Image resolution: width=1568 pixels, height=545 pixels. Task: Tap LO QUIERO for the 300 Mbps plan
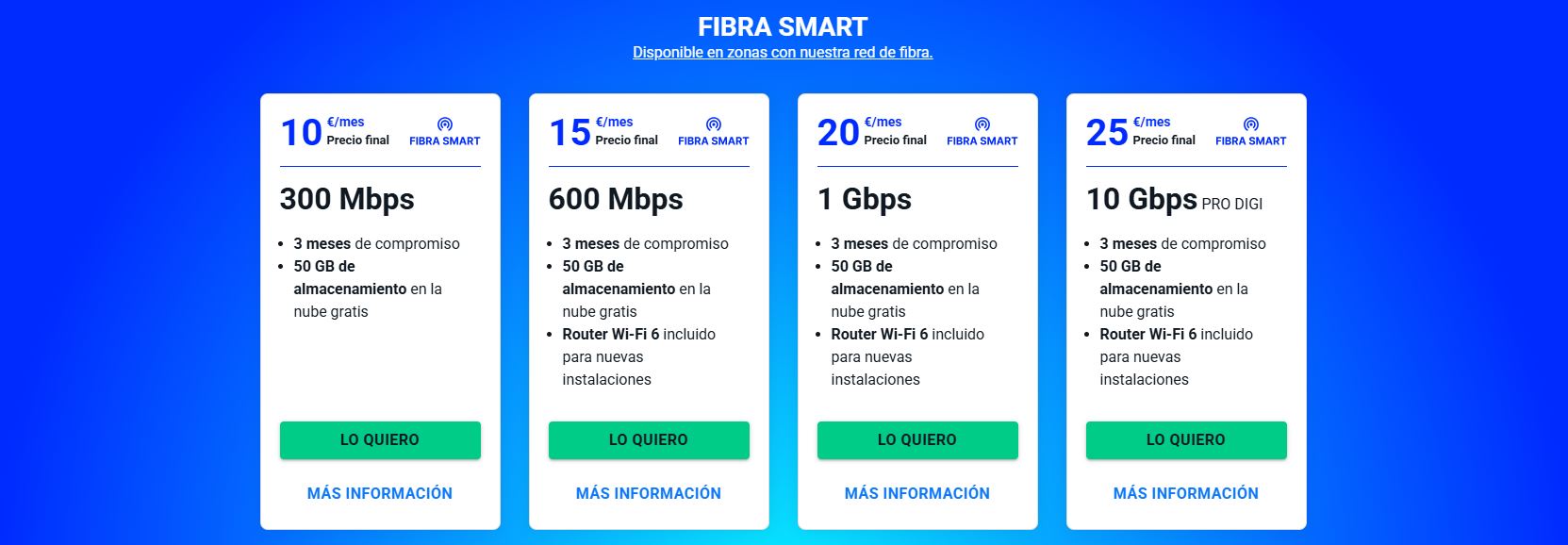click(380, 440)
